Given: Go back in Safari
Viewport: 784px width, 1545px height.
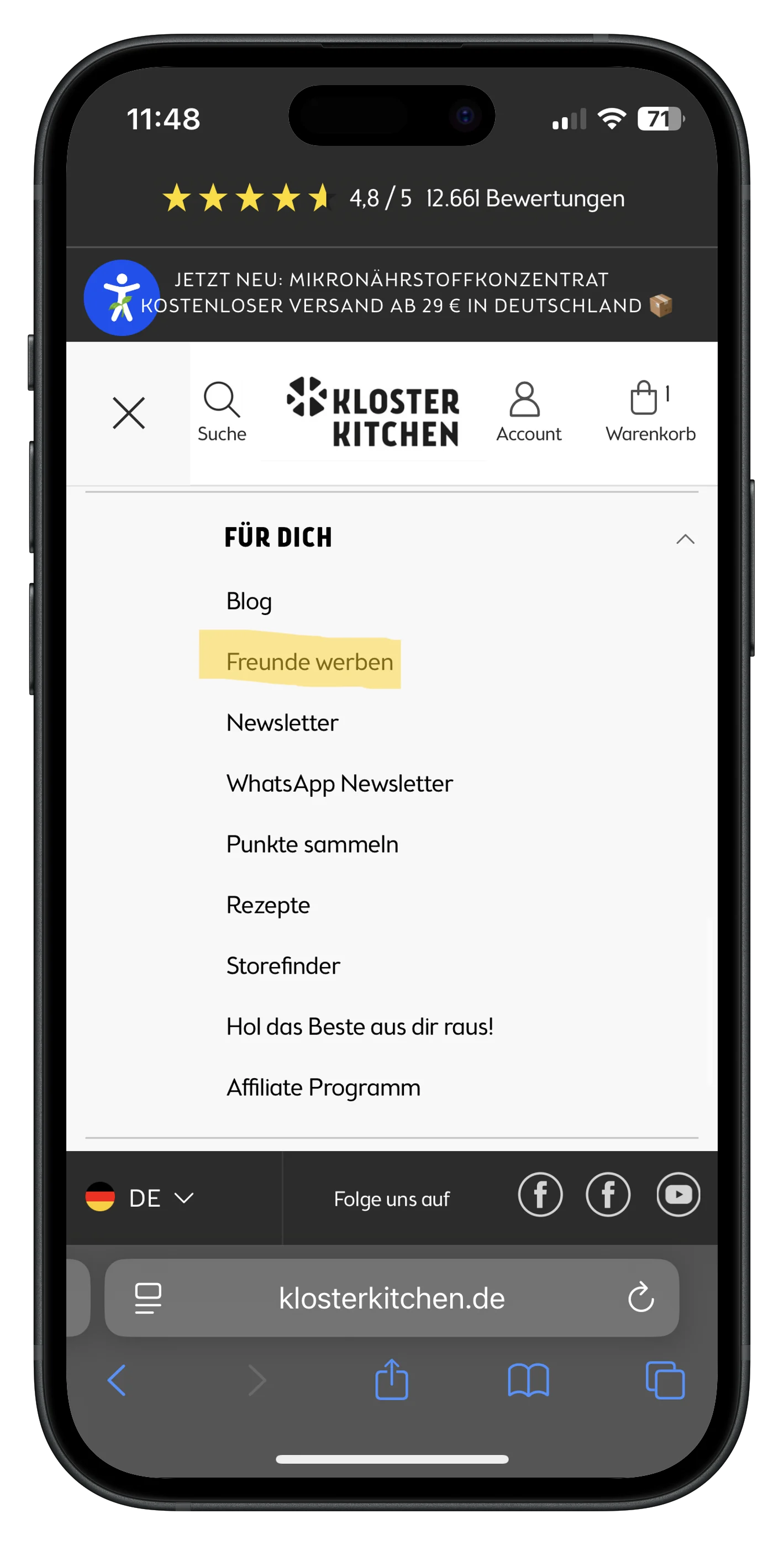Looking at the screenshot, I should pos(117,1379).
